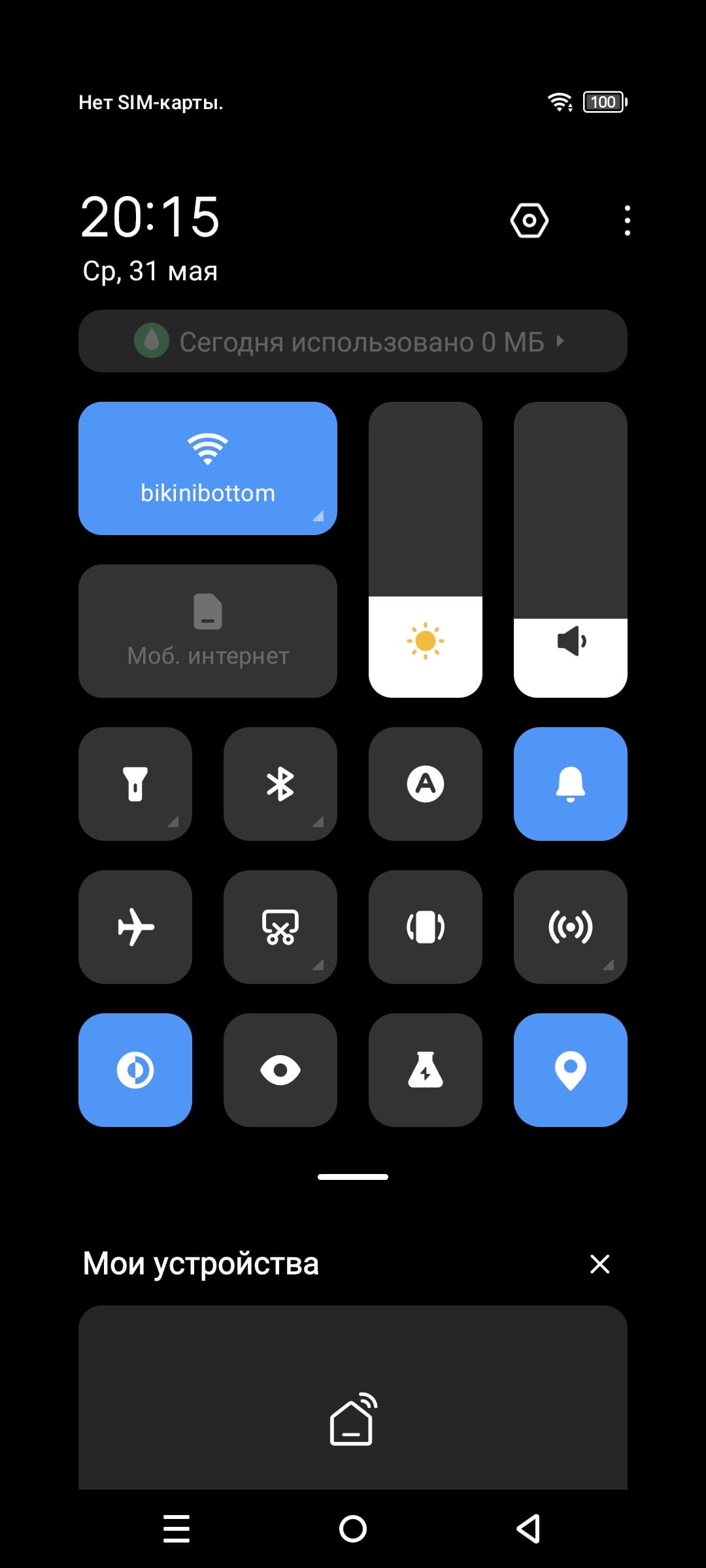The image size is (706, 1568).
Task: Turn off the bikinibottom Wi-Fi tile
Action: pyautogui.click(x=208, y=468)
